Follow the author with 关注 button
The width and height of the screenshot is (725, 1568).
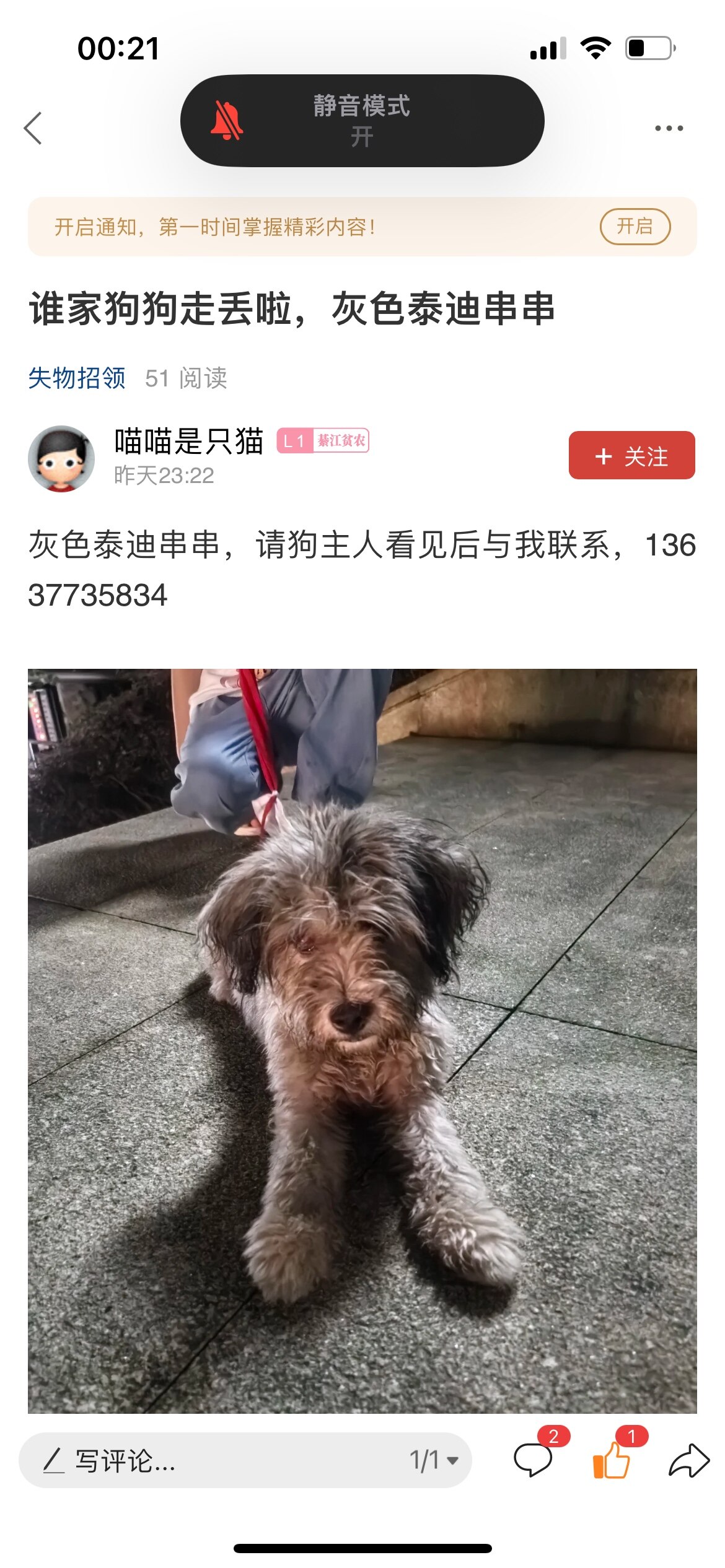pyautogui.click(x=631, y=456)
